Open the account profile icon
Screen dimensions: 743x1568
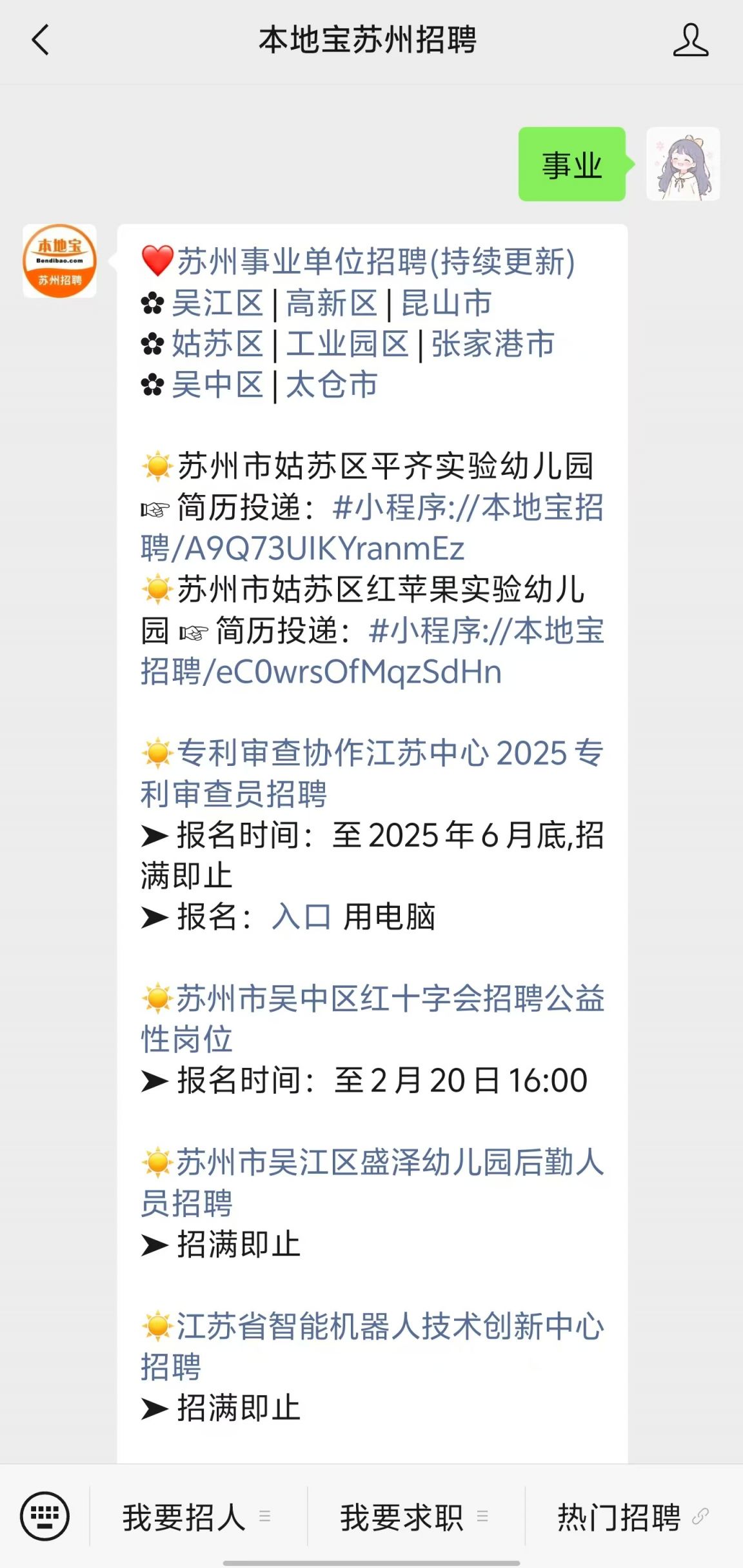click(x=690, y=40)
